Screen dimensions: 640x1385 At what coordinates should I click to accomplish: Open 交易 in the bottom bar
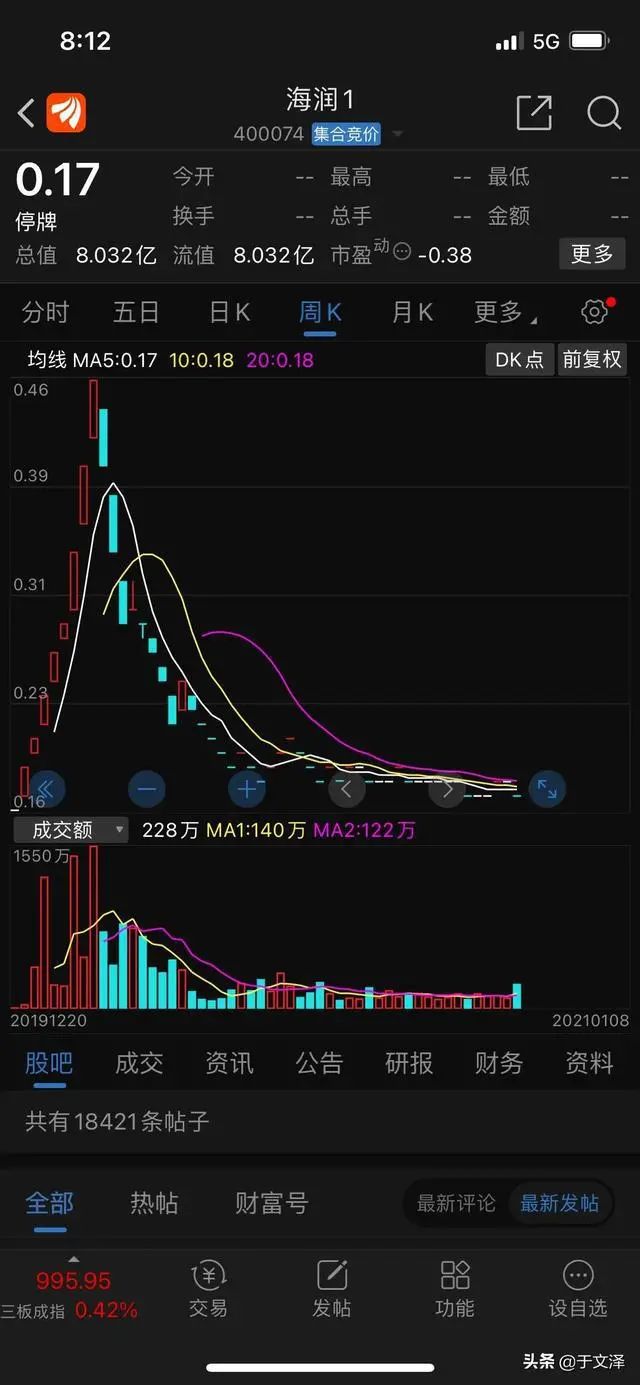click(x=208, y=1288)
